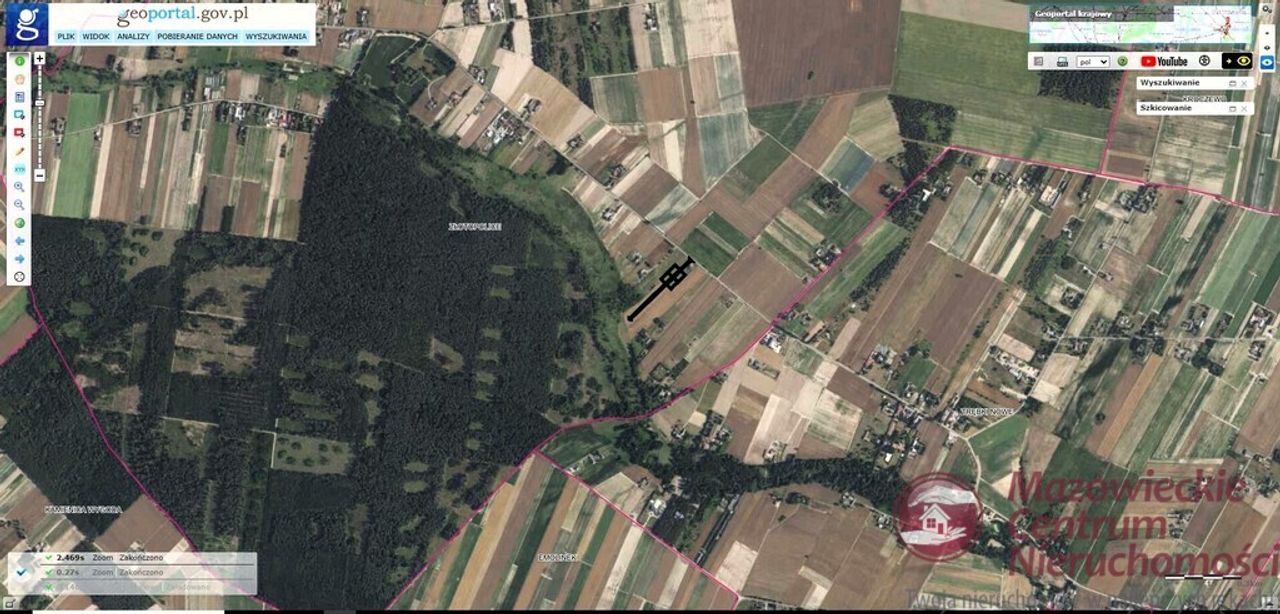Screen dimensions: 1280x614
Task: Open the WIDOK menu
Action: click(x=96, y=36)
